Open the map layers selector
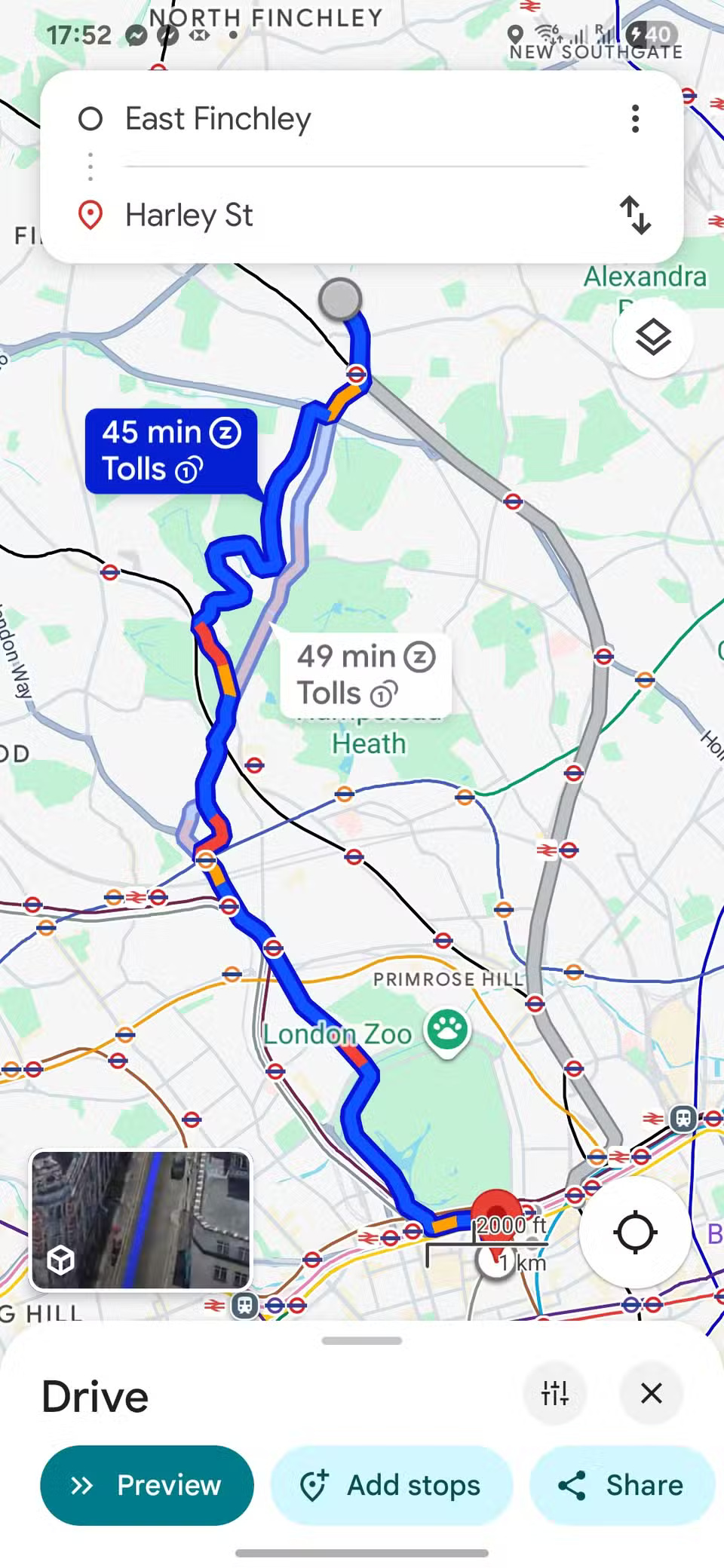This screenshot has height=1568, width=724. click(x=653, y=337)
